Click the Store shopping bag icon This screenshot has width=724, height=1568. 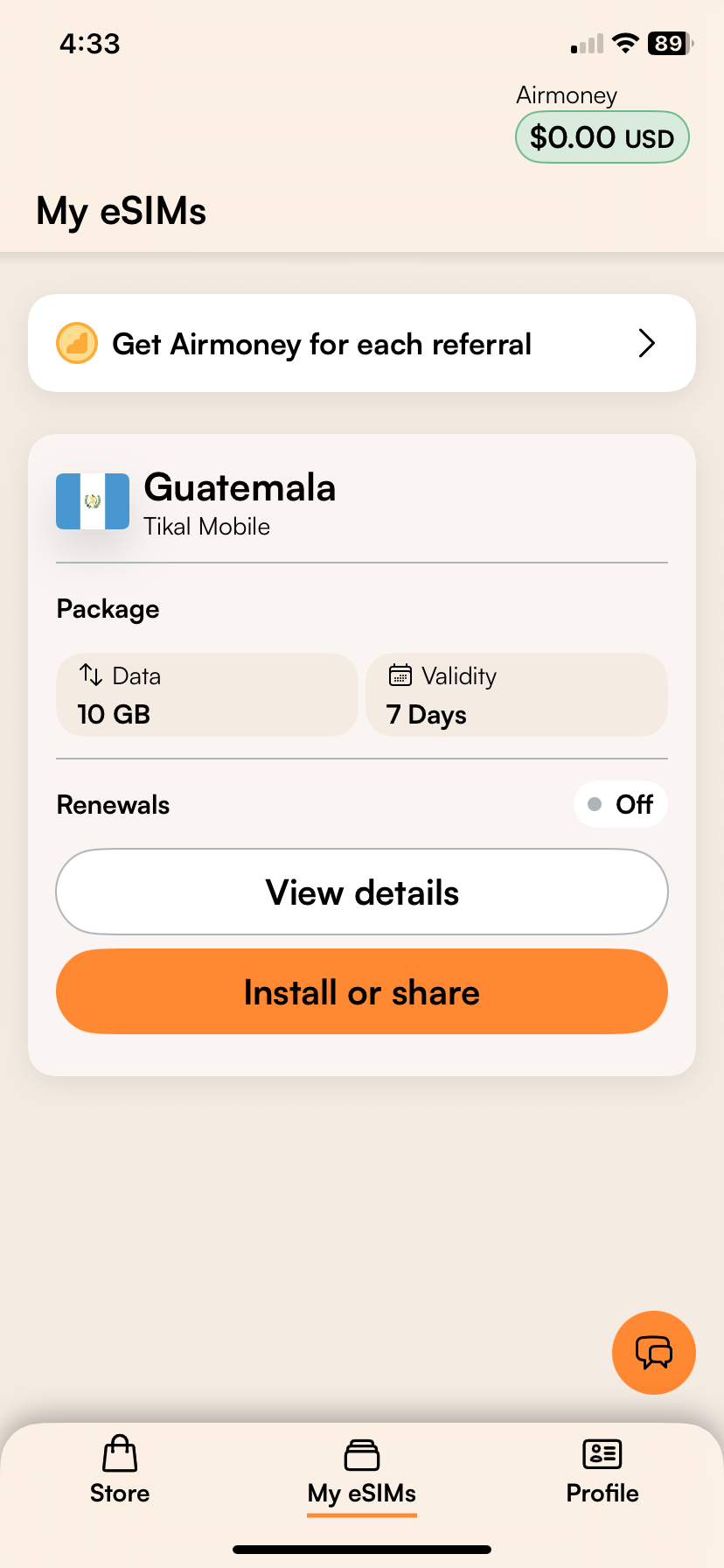click(119, 1455)
